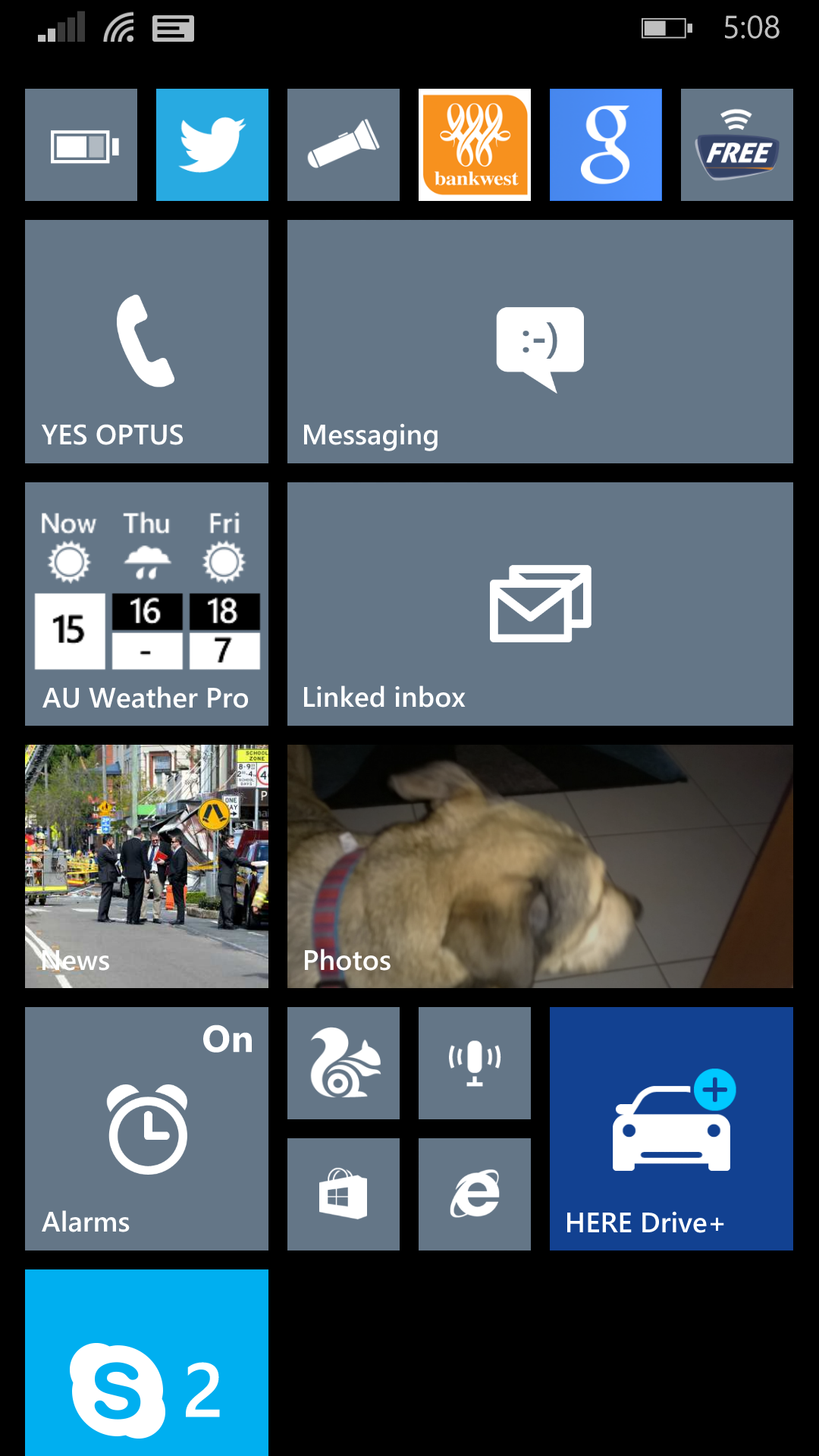Viewport: 819px width, 1456px height.
Task: Launch the Google search tile
Action: pyautogui.click(x=606, y=145)
